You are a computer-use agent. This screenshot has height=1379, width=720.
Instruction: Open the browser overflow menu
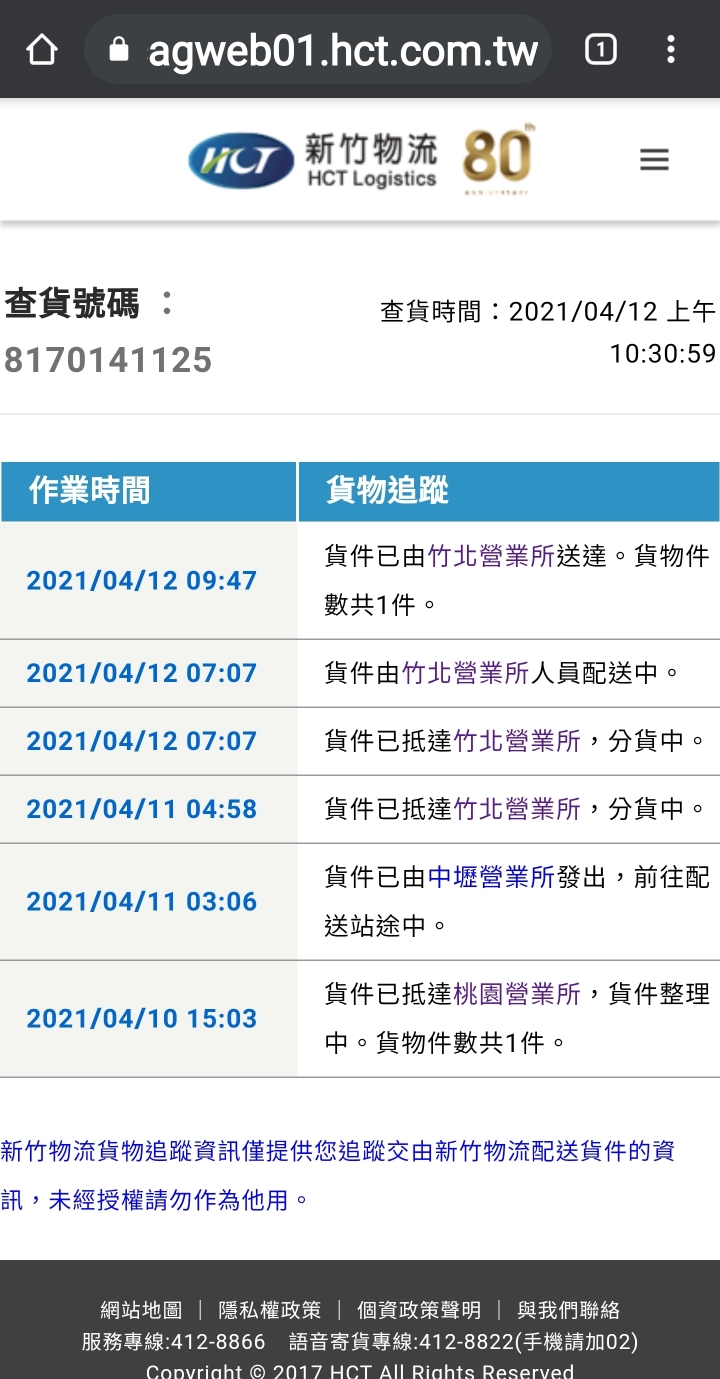point(671,49)
